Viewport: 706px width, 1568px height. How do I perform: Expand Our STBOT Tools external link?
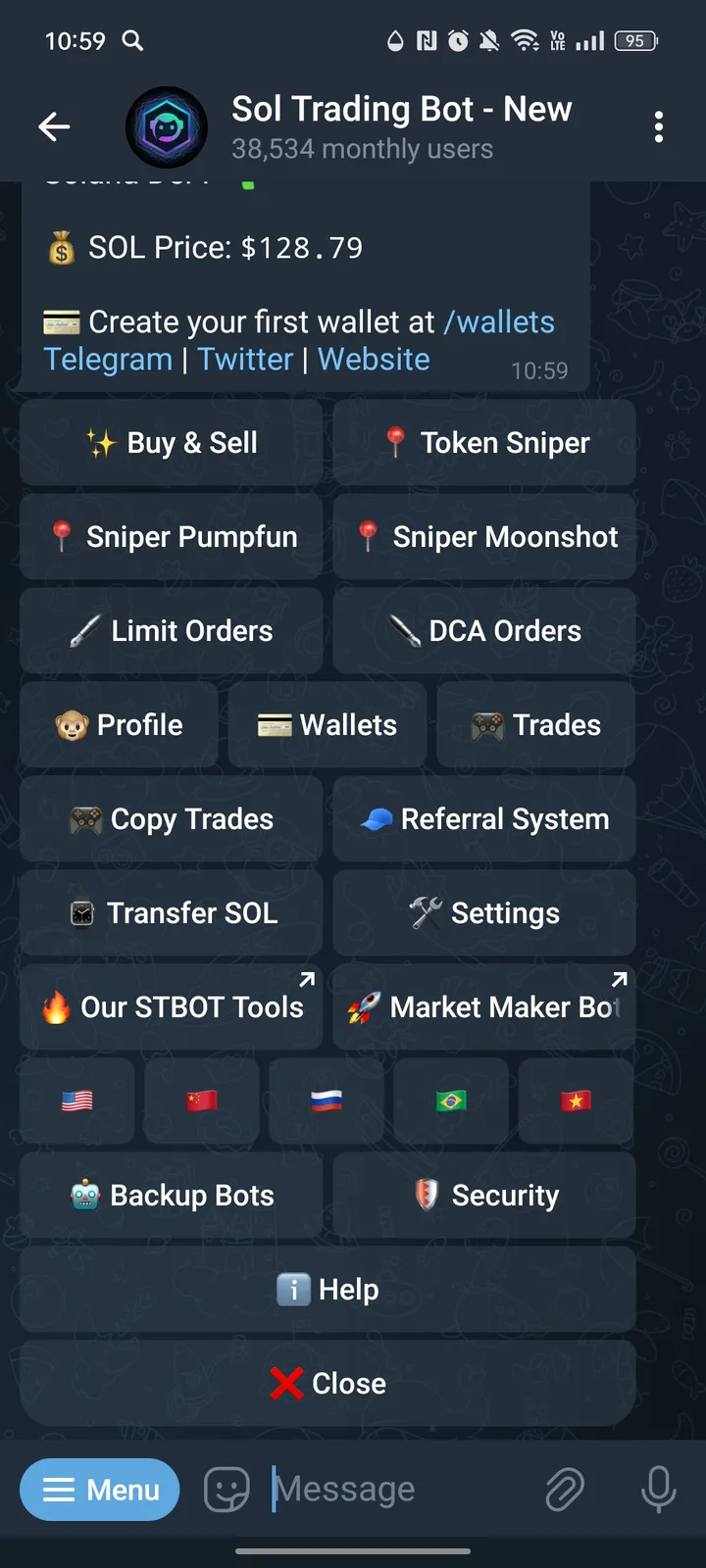[x=171, y=1006]
